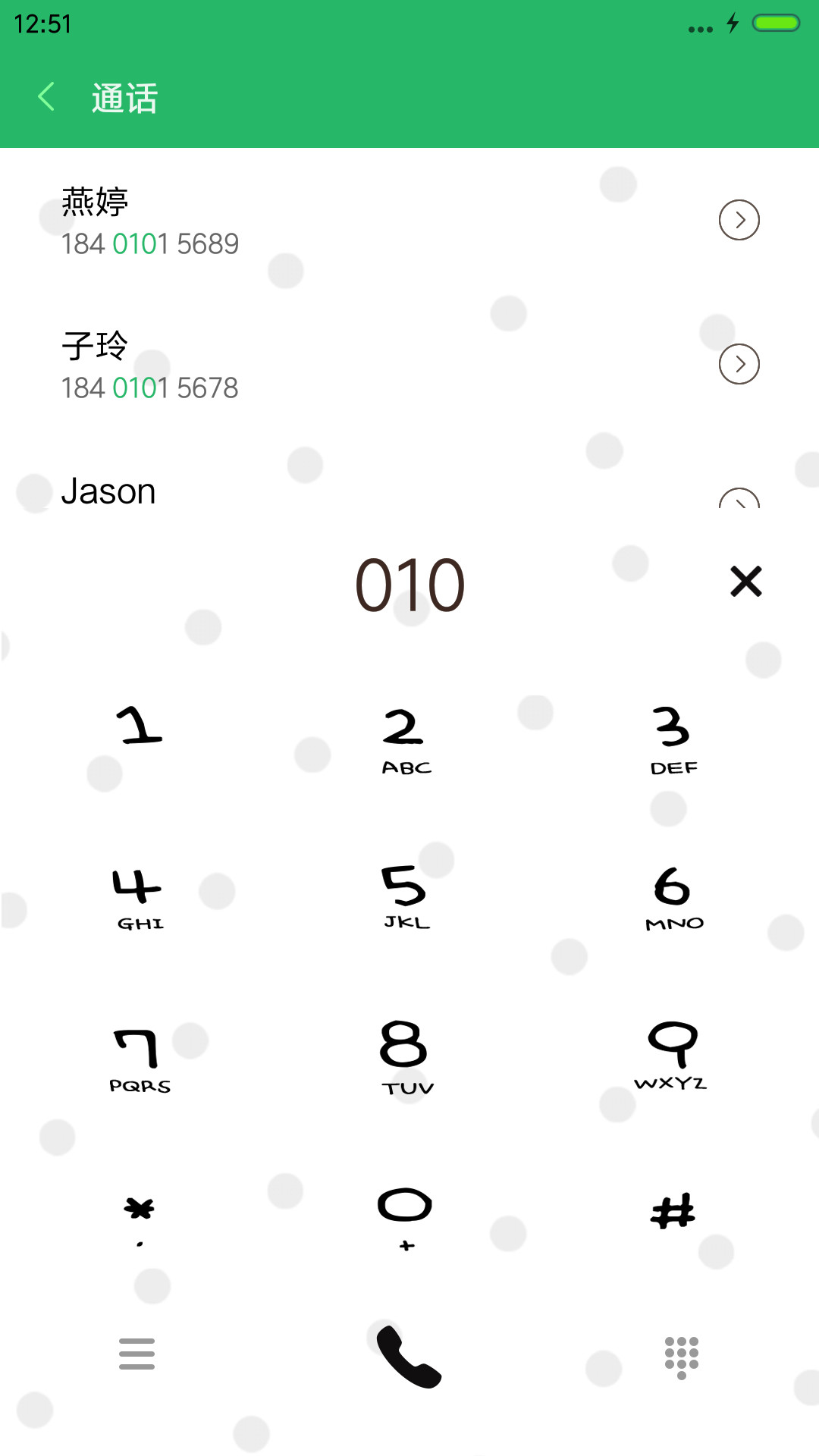The image size is (819, 1456).
Task: Enter digit 3 DEF
Action: pyautogui.click(x=673, y=741)
